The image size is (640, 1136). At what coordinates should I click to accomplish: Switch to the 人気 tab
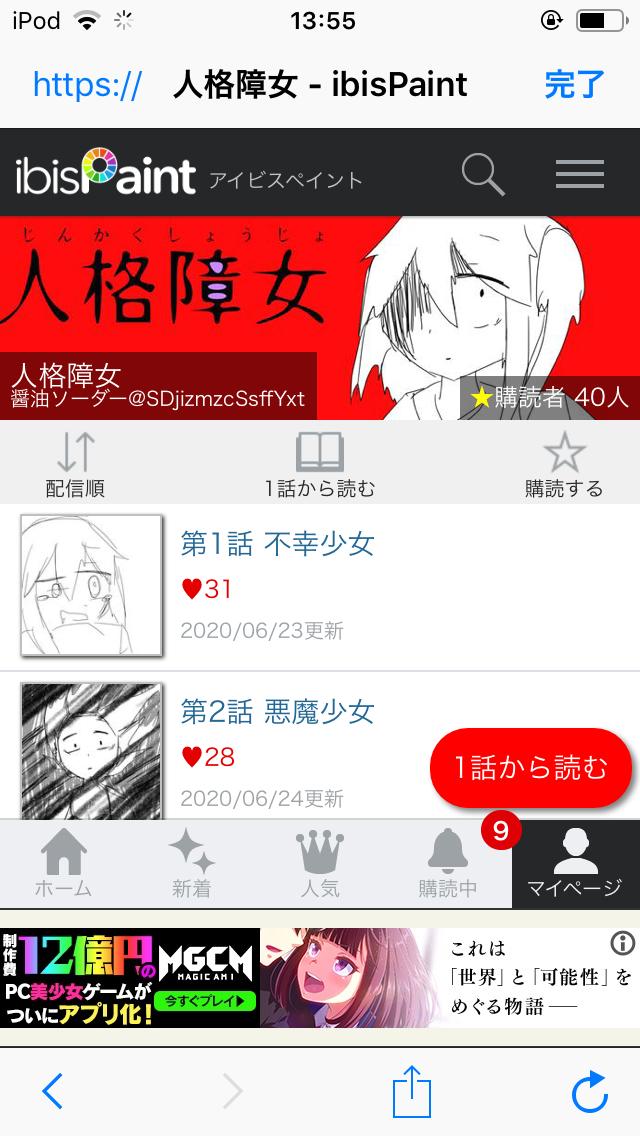[x=320, y=864]
